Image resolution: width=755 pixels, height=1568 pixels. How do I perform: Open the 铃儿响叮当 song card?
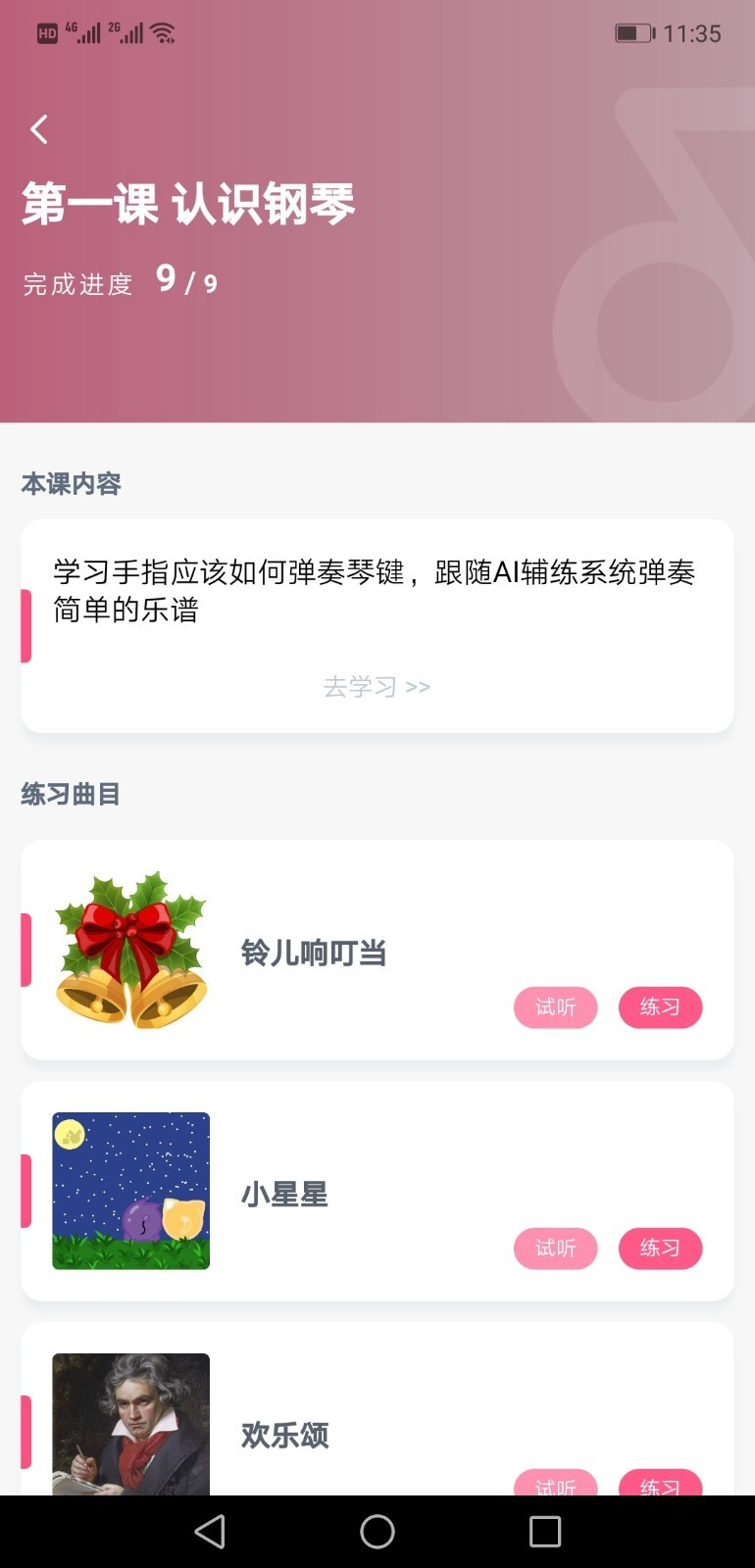314,951
